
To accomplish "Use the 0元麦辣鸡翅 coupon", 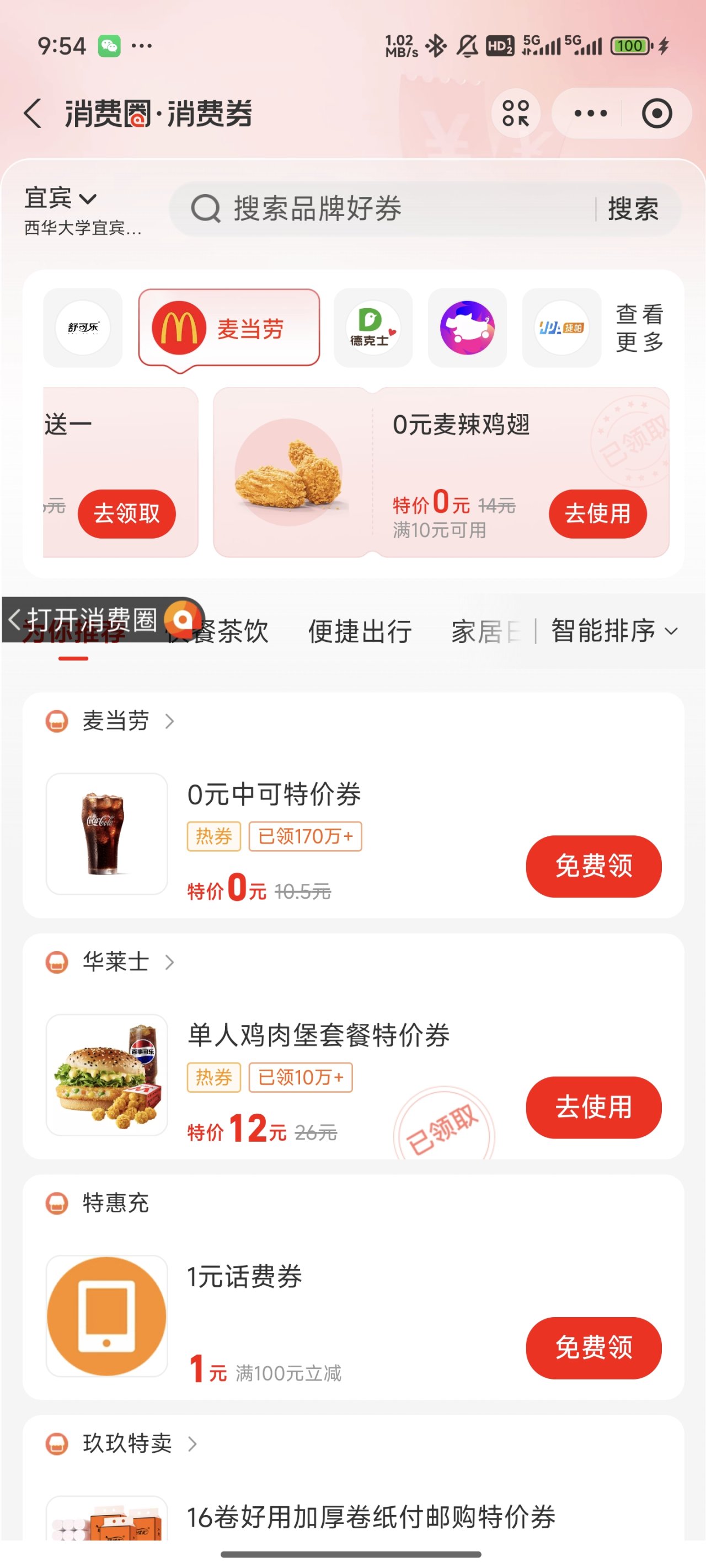I will [x=597, y=514].
